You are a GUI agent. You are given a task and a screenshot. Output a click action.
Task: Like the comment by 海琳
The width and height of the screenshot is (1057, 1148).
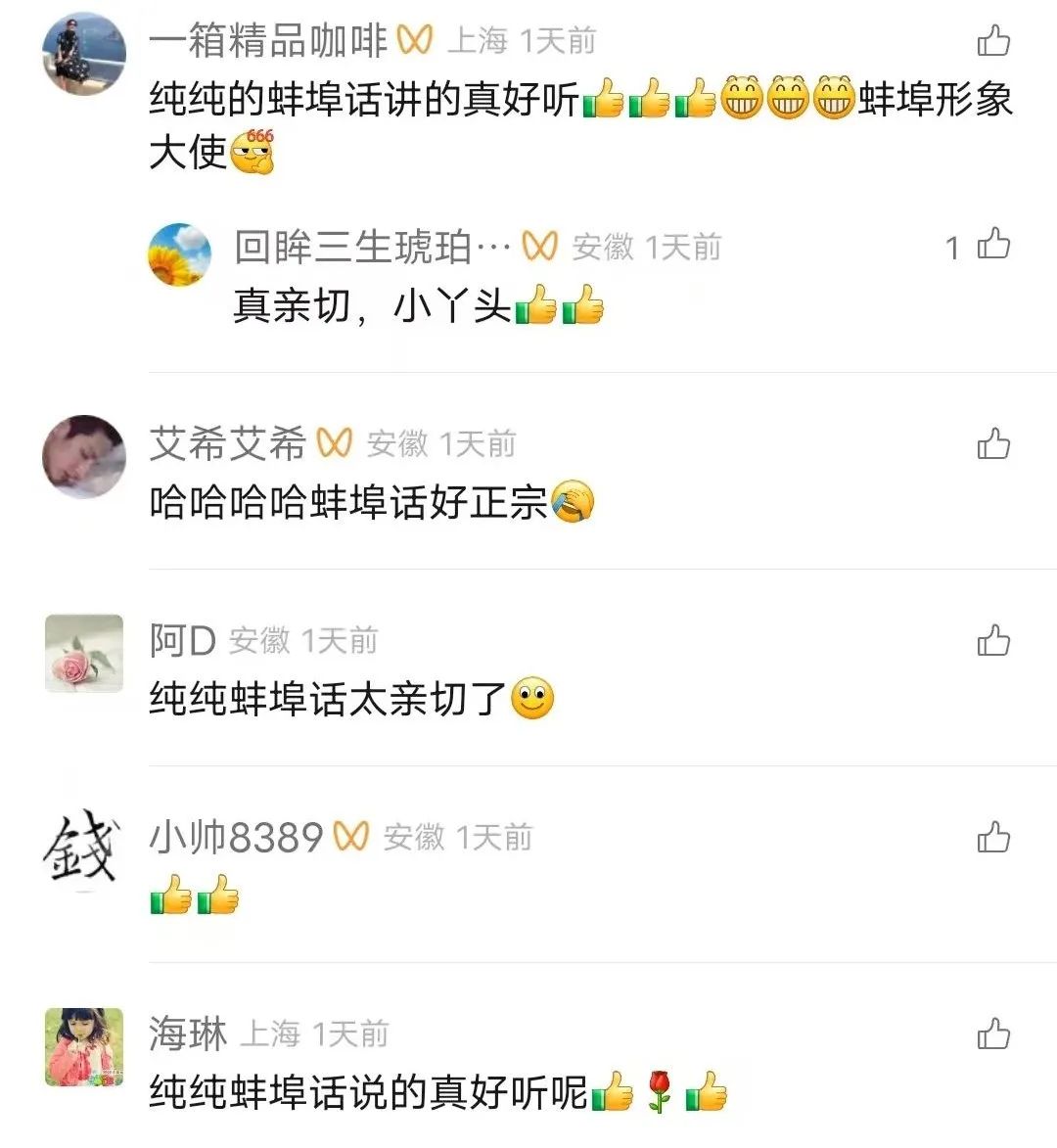993,1034
